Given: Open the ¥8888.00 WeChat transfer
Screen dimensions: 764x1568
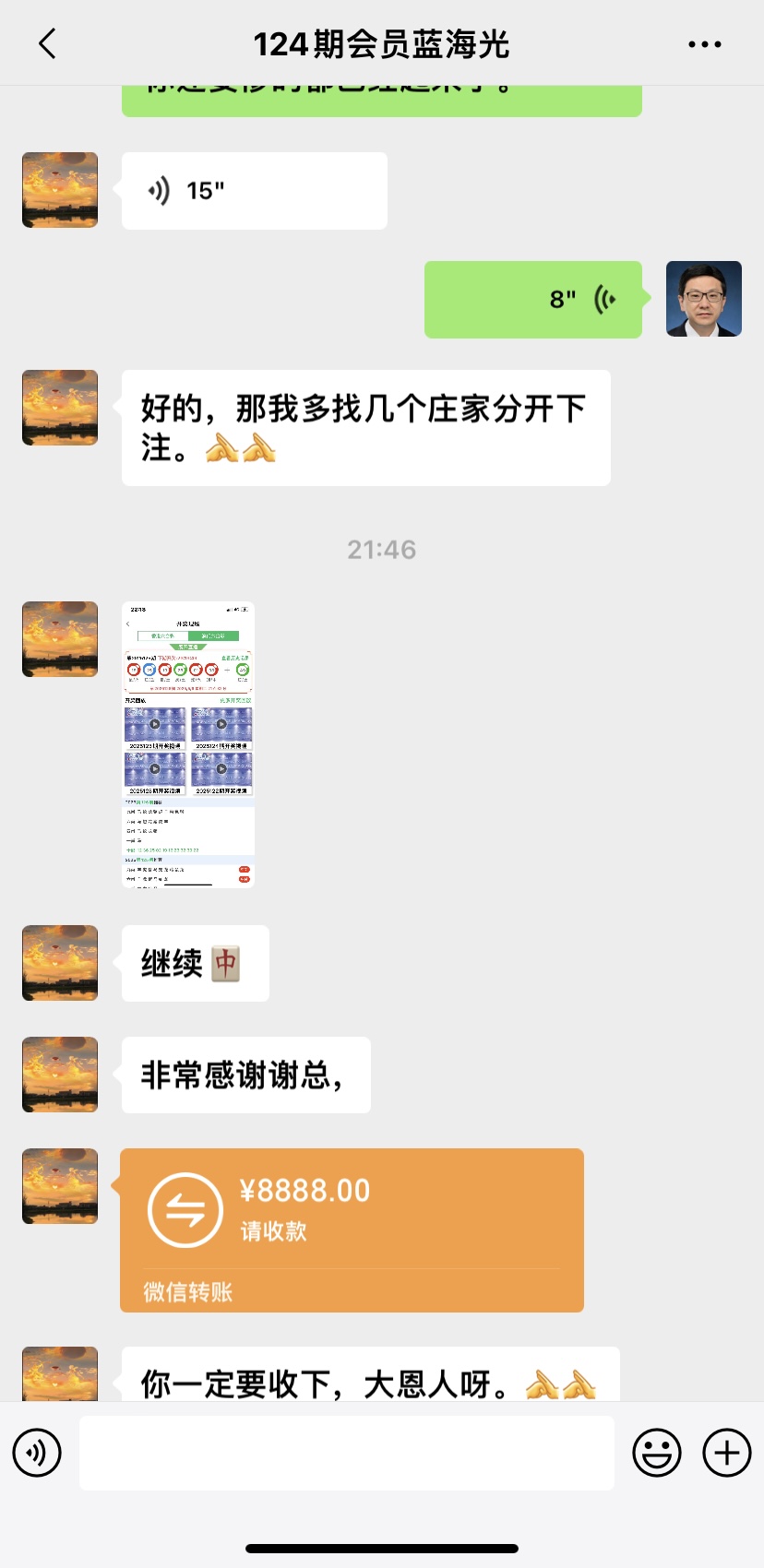Looking at the screenshot, I should pos(352,1229).
